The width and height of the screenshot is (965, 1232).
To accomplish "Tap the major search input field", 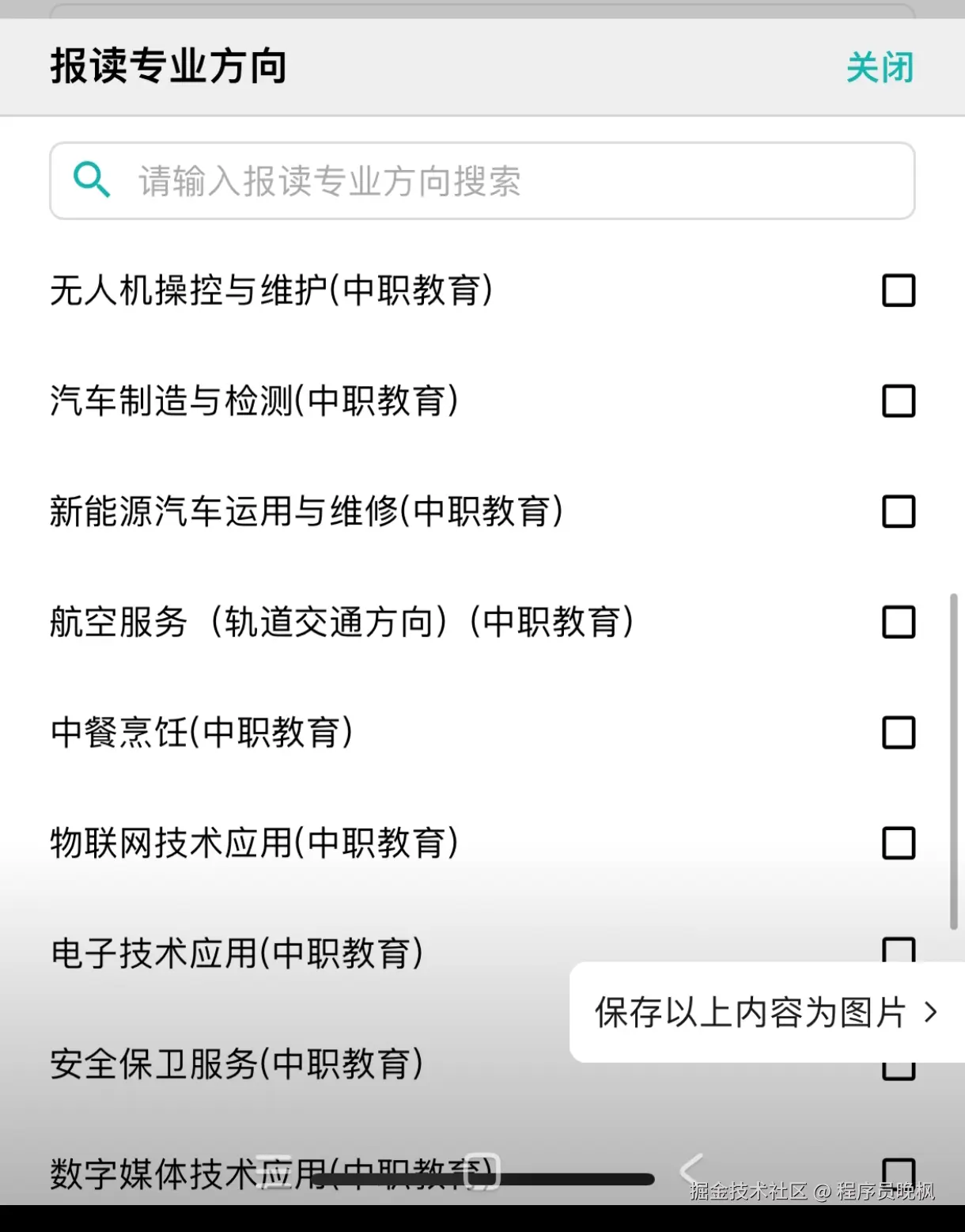I will (x=482, y=180).
